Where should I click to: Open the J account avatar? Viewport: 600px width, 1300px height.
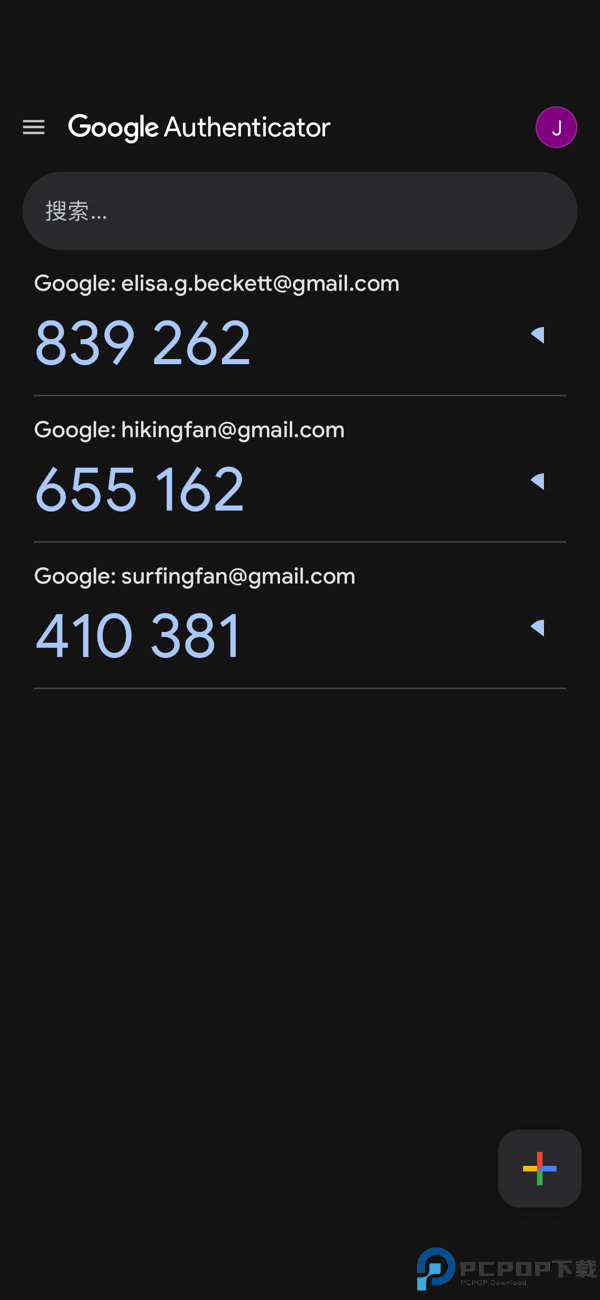[x=556, y=127]
